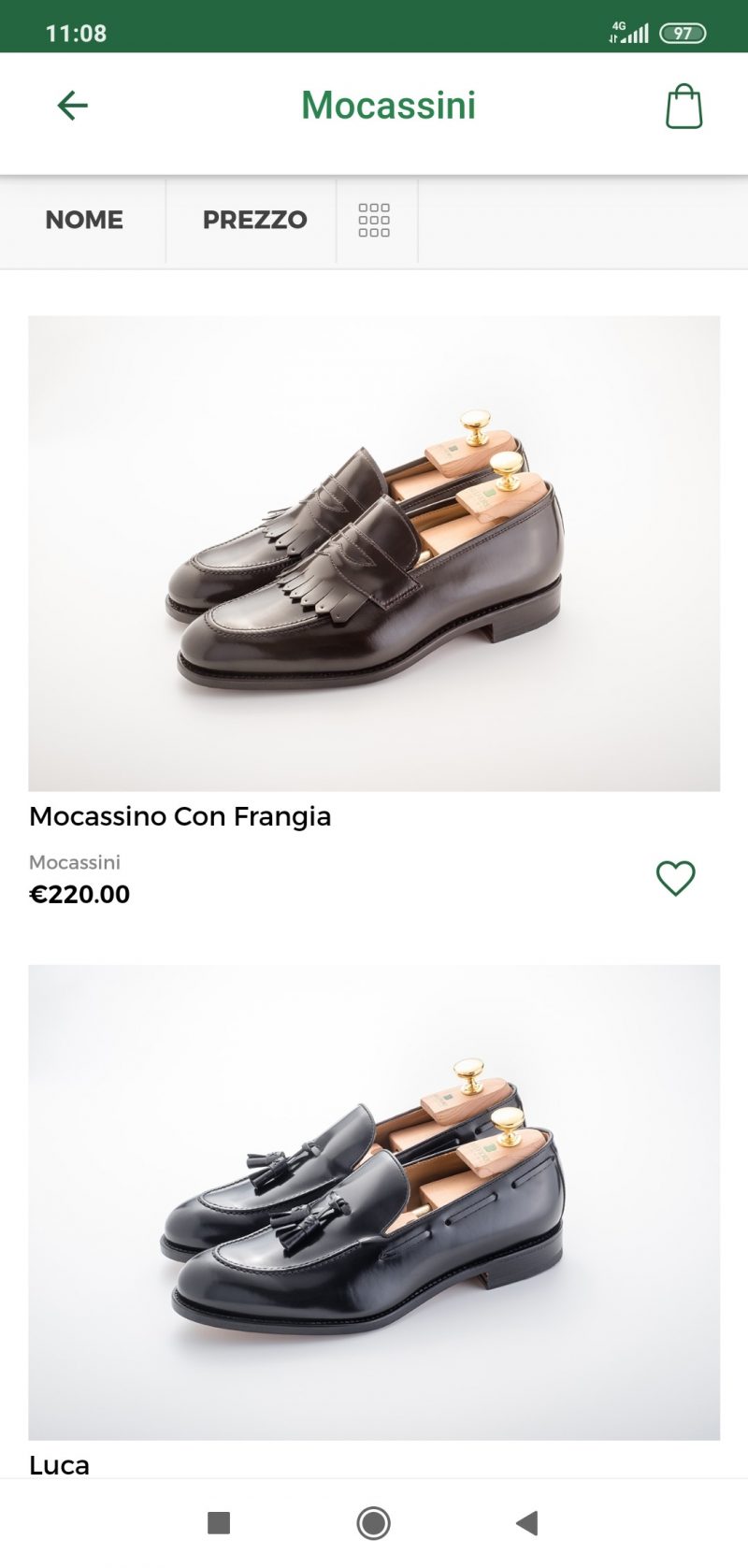This screenshot has height=1568, width=748.
Task: Open the Luca loafer product
Action: click(374, 1201)
